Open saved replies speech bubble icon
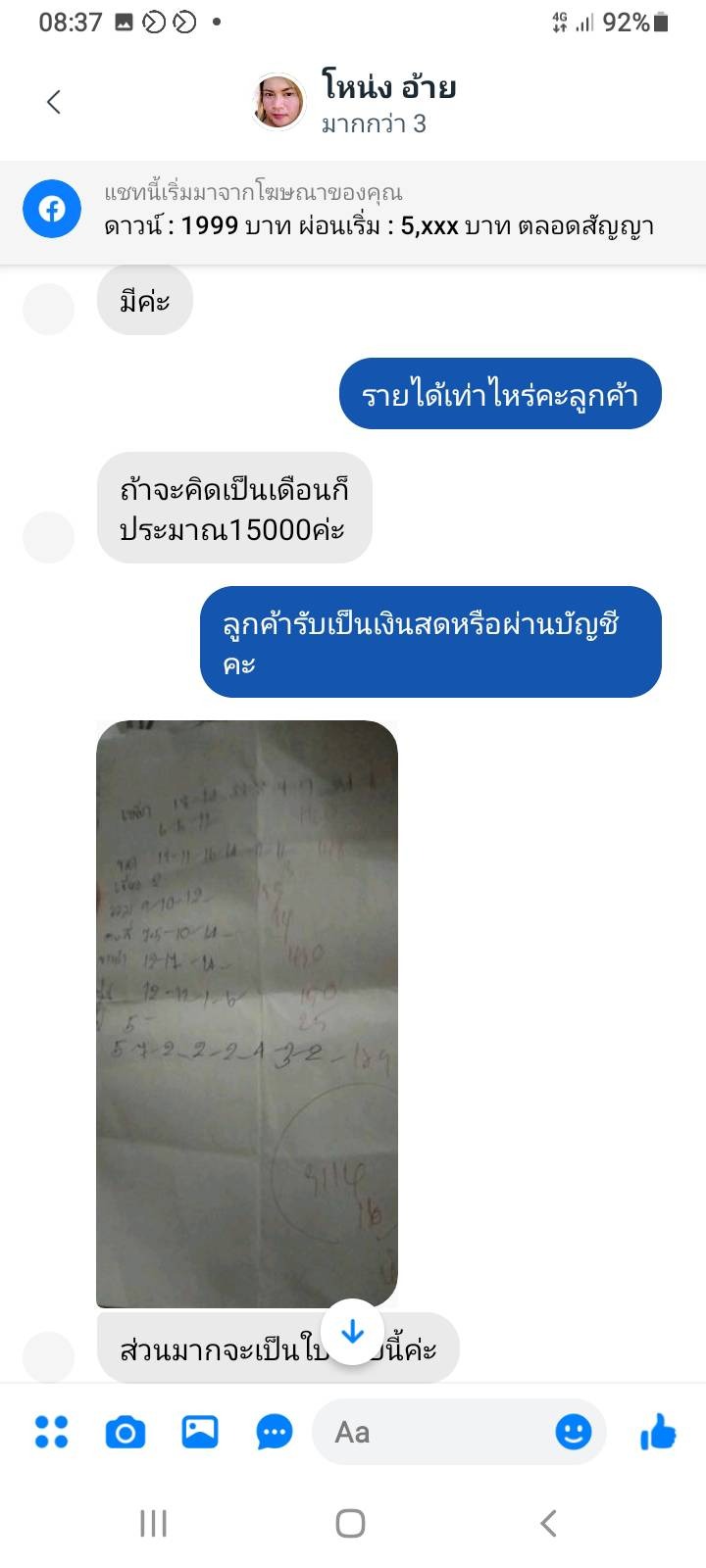 point(275,1432)
